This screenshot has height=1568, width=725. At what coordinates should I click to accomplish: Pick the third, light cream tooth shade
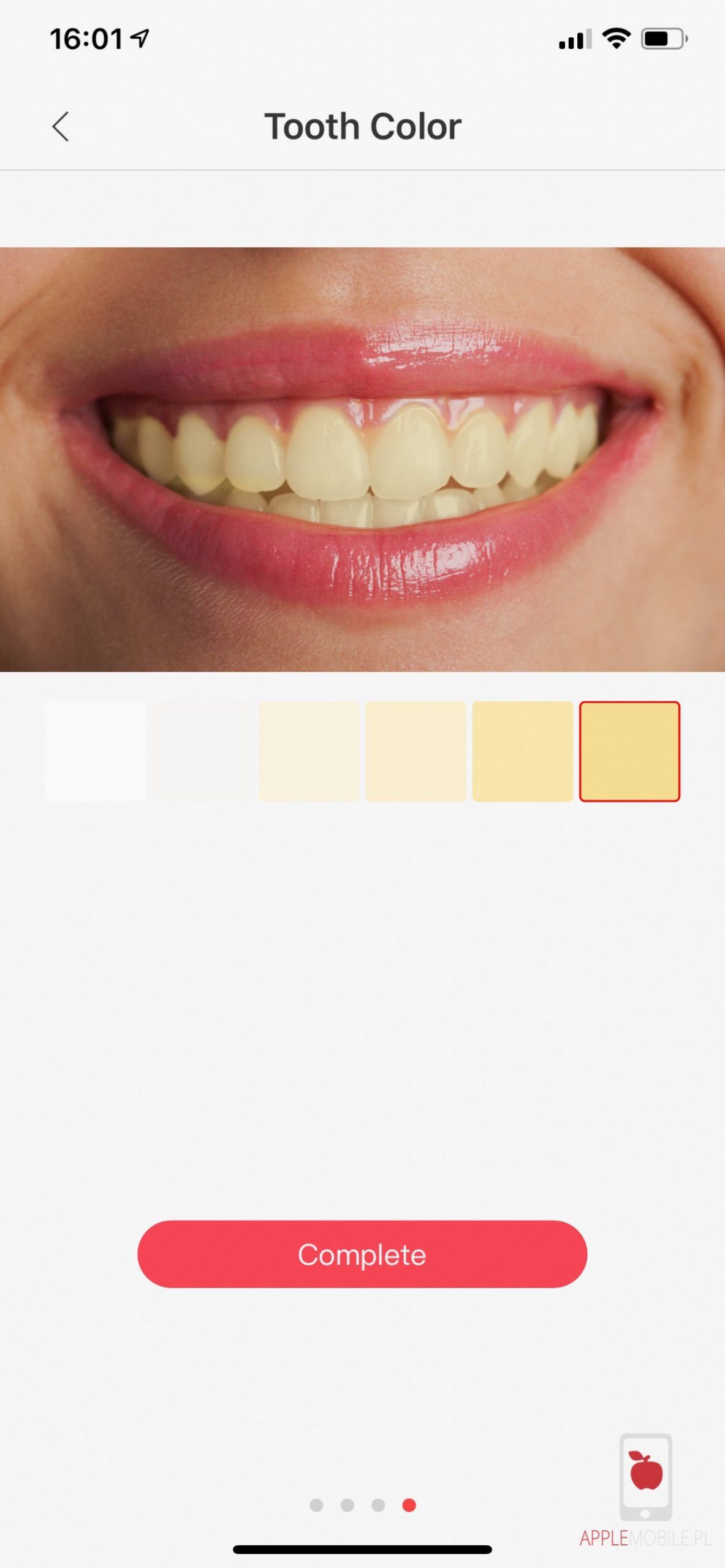point(309,752)
